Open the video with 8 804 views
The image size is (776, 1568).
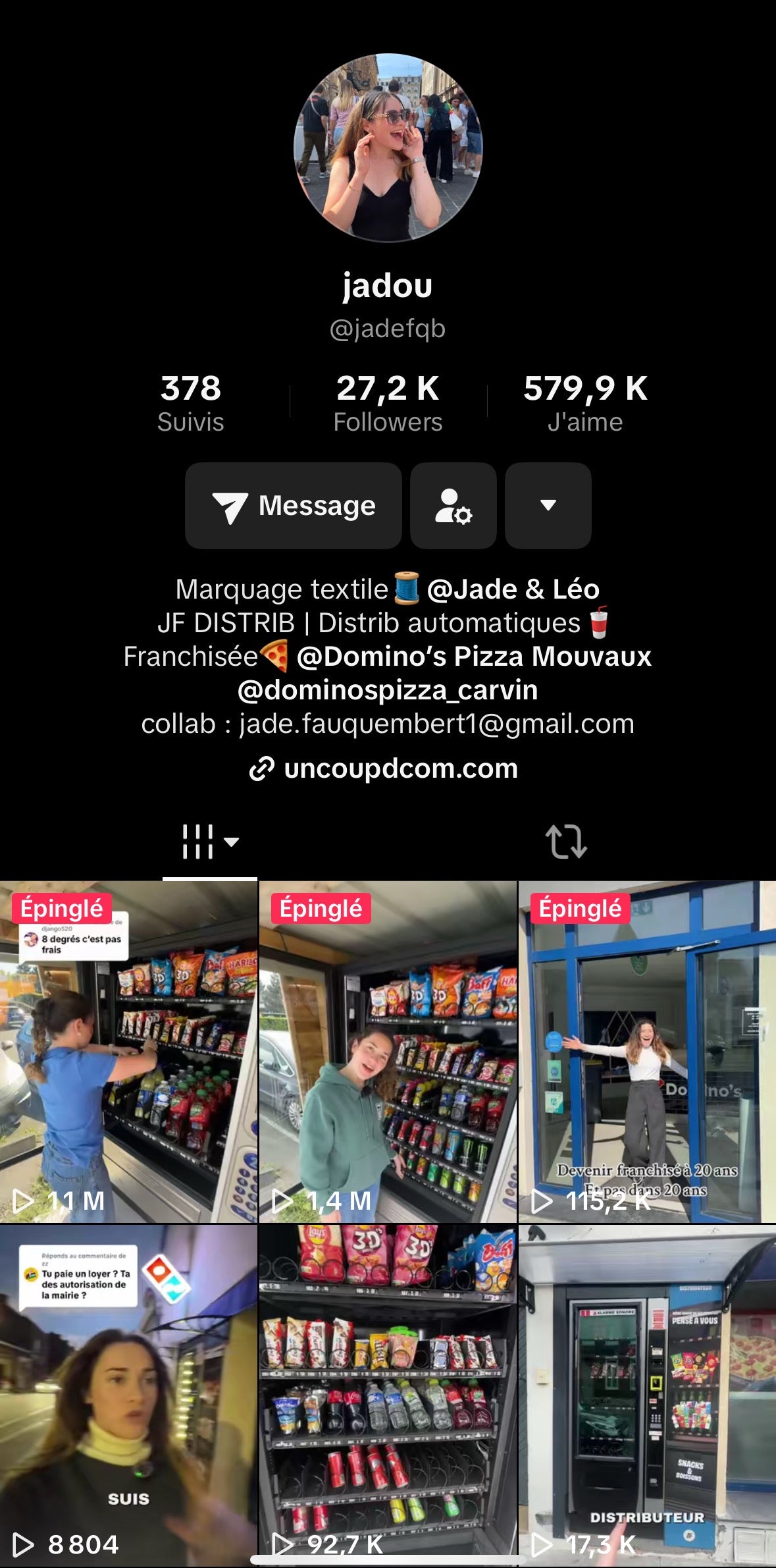tap(128, 1395)
